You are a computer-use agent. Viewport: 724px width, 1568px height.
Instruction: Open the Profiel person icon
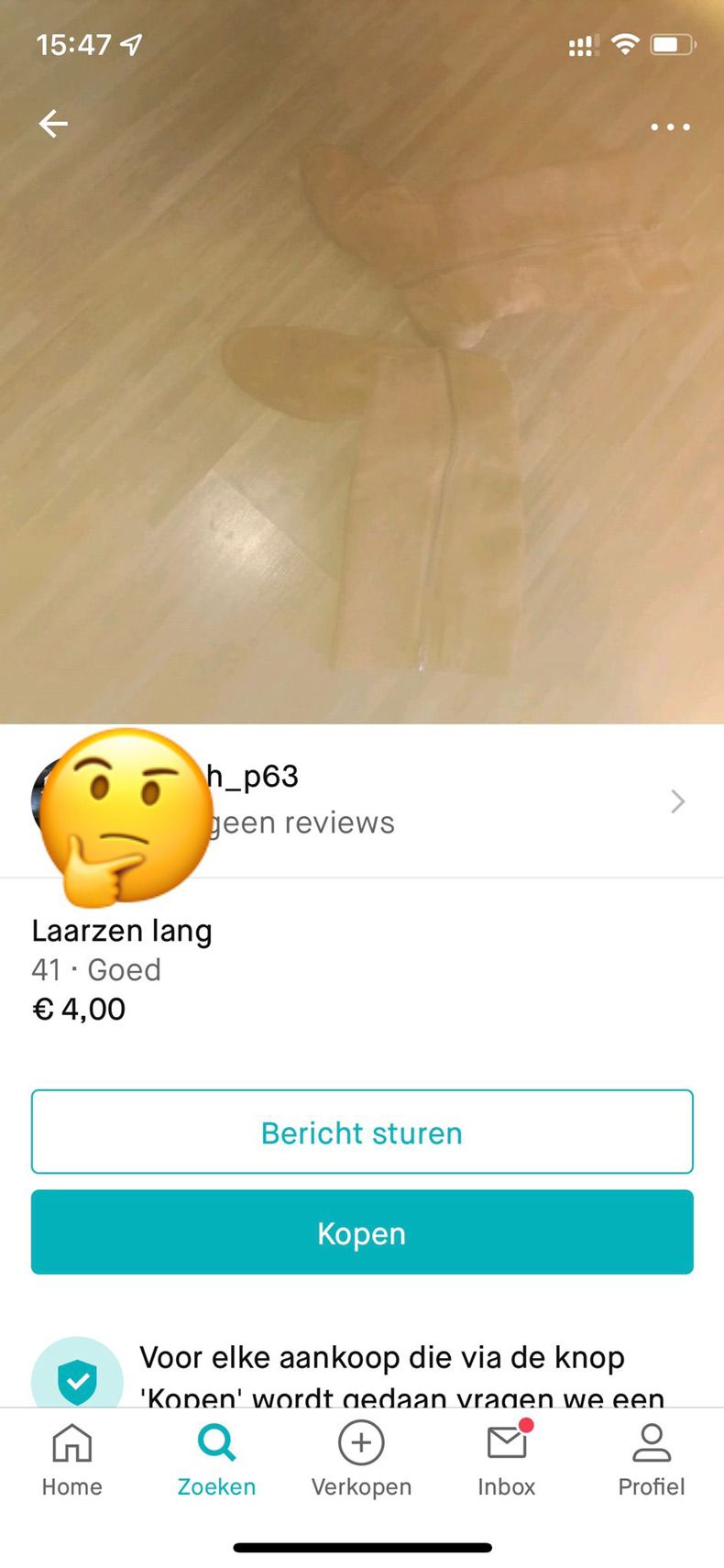[x=651, y=1442]
